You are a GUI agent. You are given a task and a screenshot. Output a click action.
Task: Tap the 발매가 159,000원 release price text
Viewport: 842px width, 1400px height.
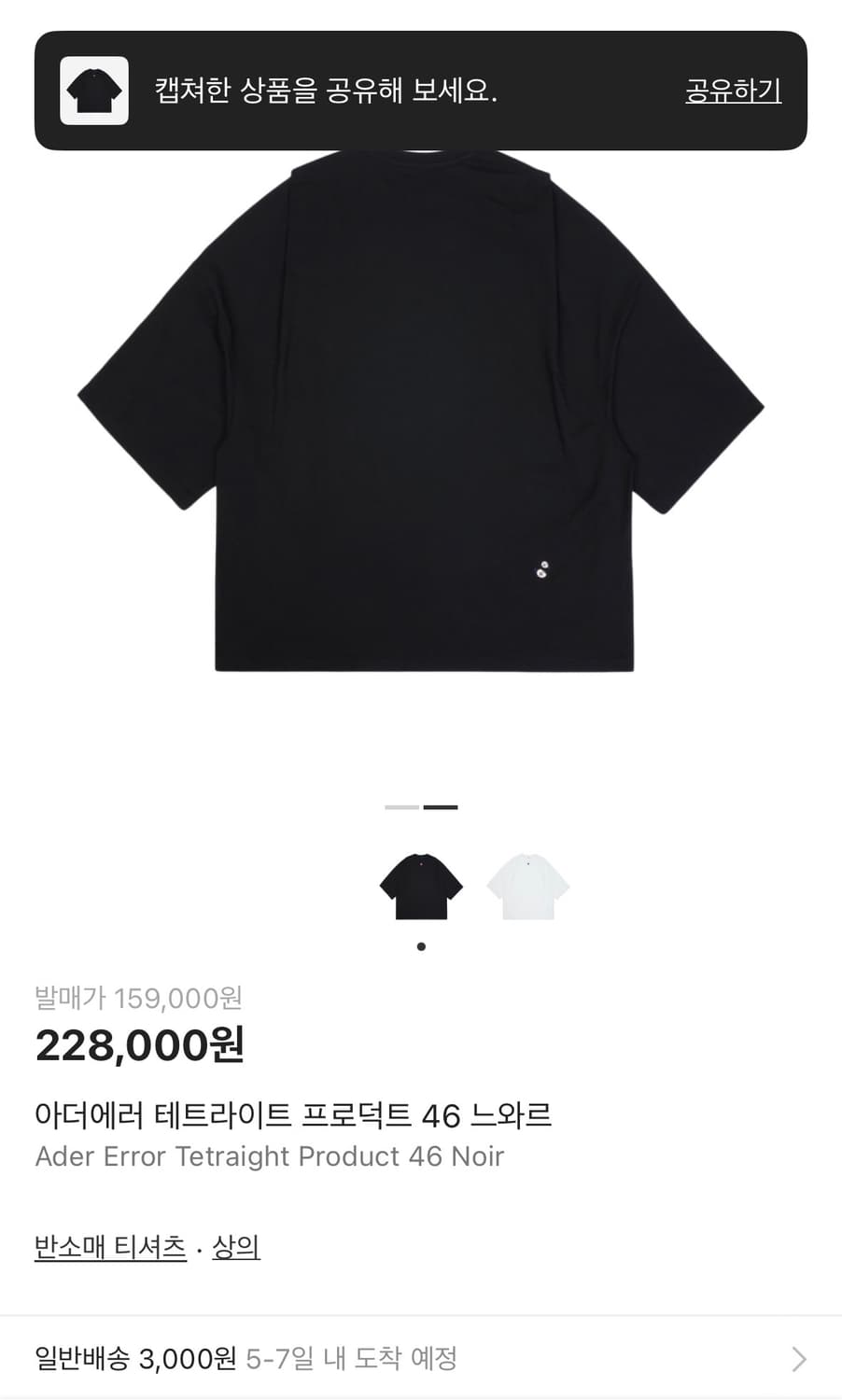(140, 998)
